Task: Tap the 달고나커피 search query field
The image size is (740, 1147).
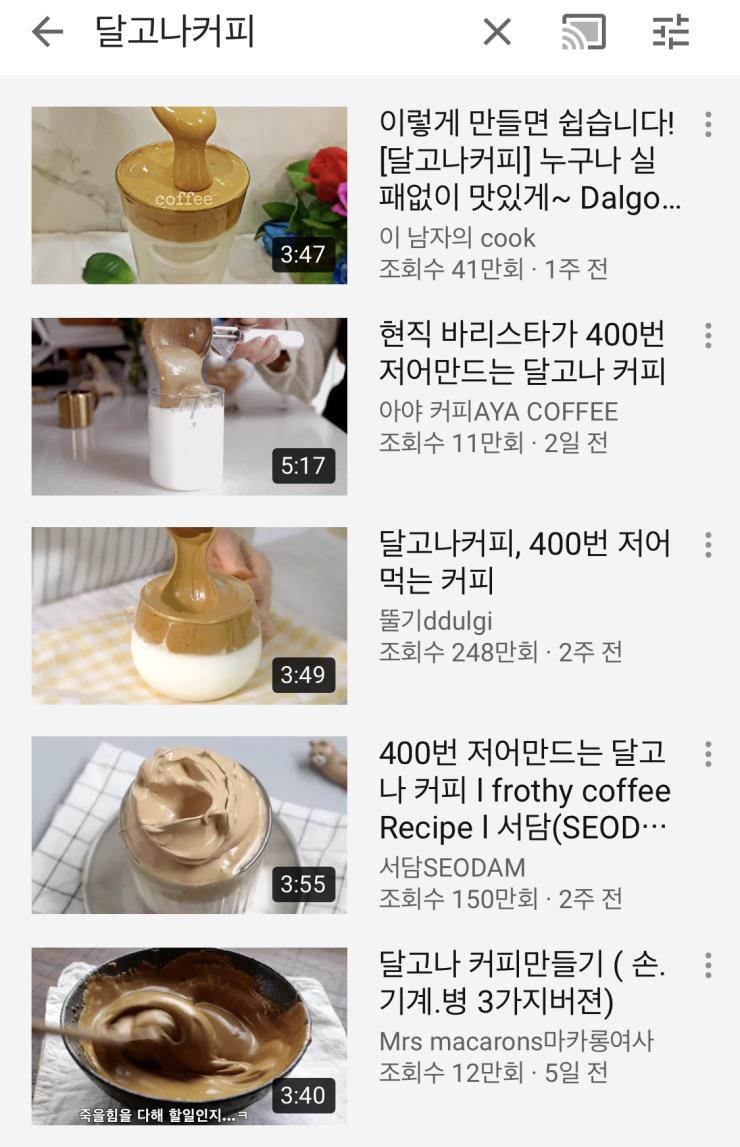Action: [x=270, y=33]
